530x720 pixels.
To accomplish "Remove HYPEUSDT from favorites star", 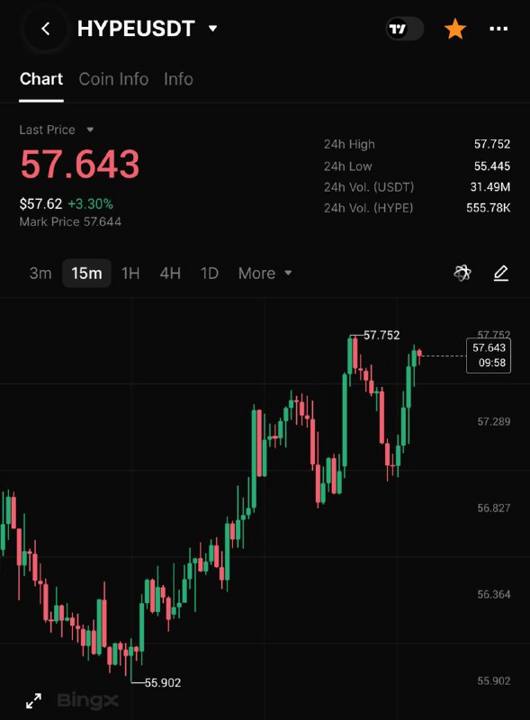I will [455, 29].
